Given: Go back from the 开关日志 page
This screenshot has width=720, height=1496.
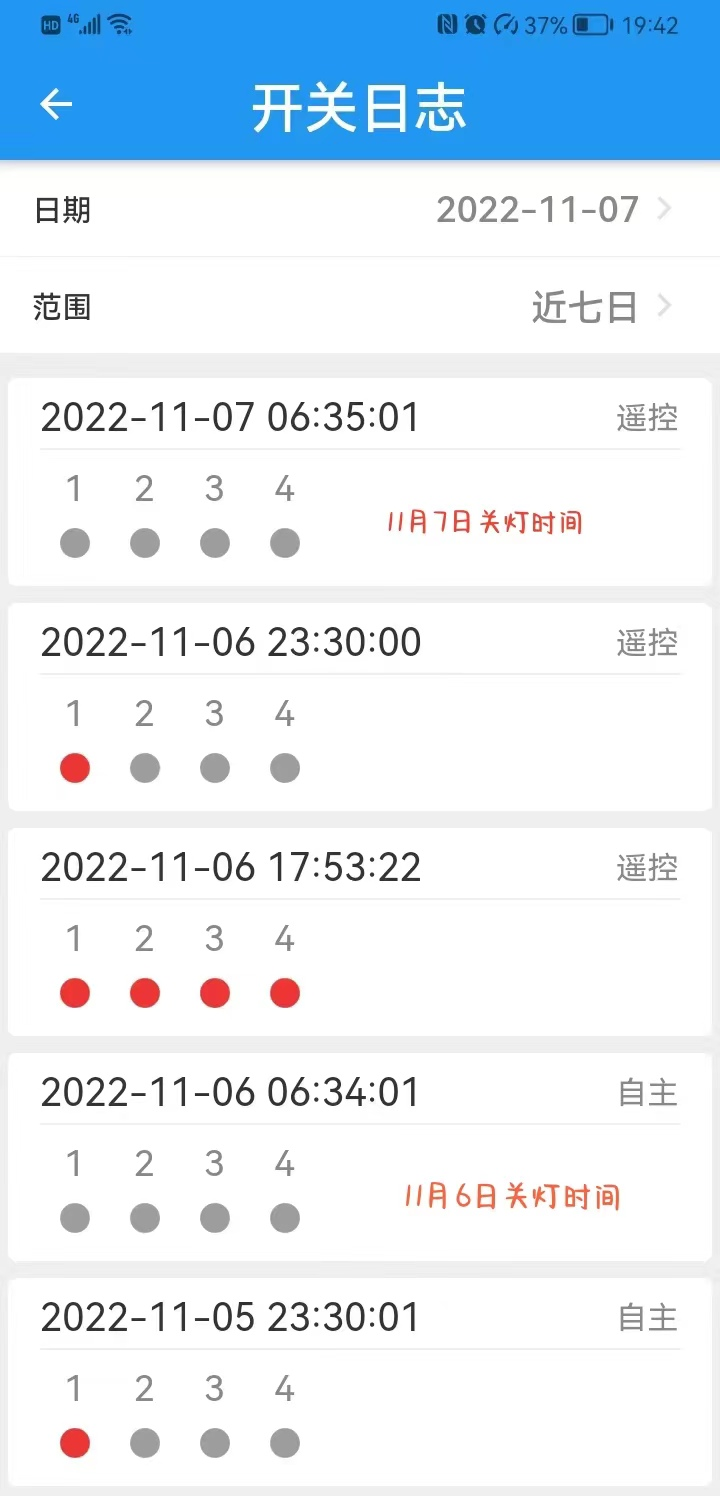Looking at the screenshot, I should click(56, 105).
